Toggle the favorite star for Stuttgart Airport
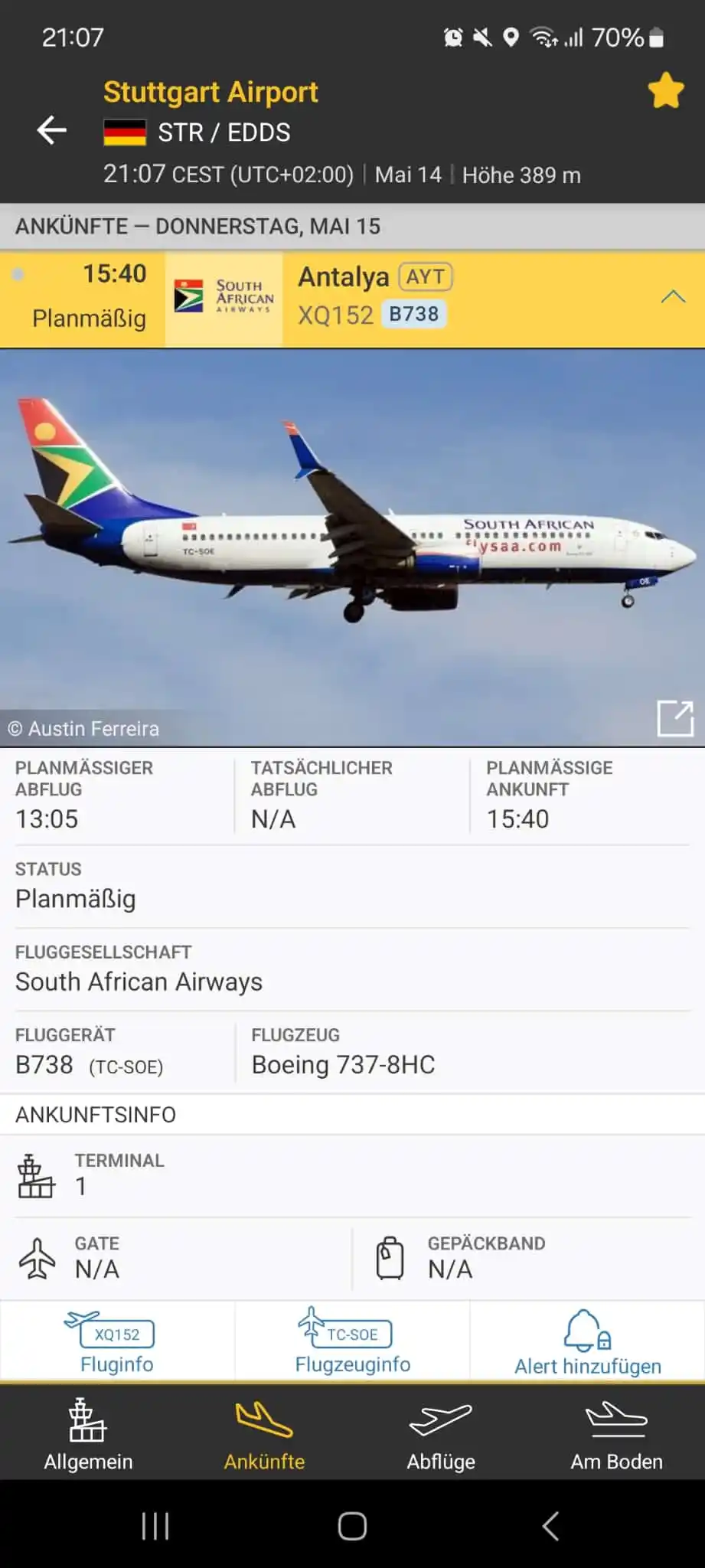The image size is (705, 1568). pos(665,91)
